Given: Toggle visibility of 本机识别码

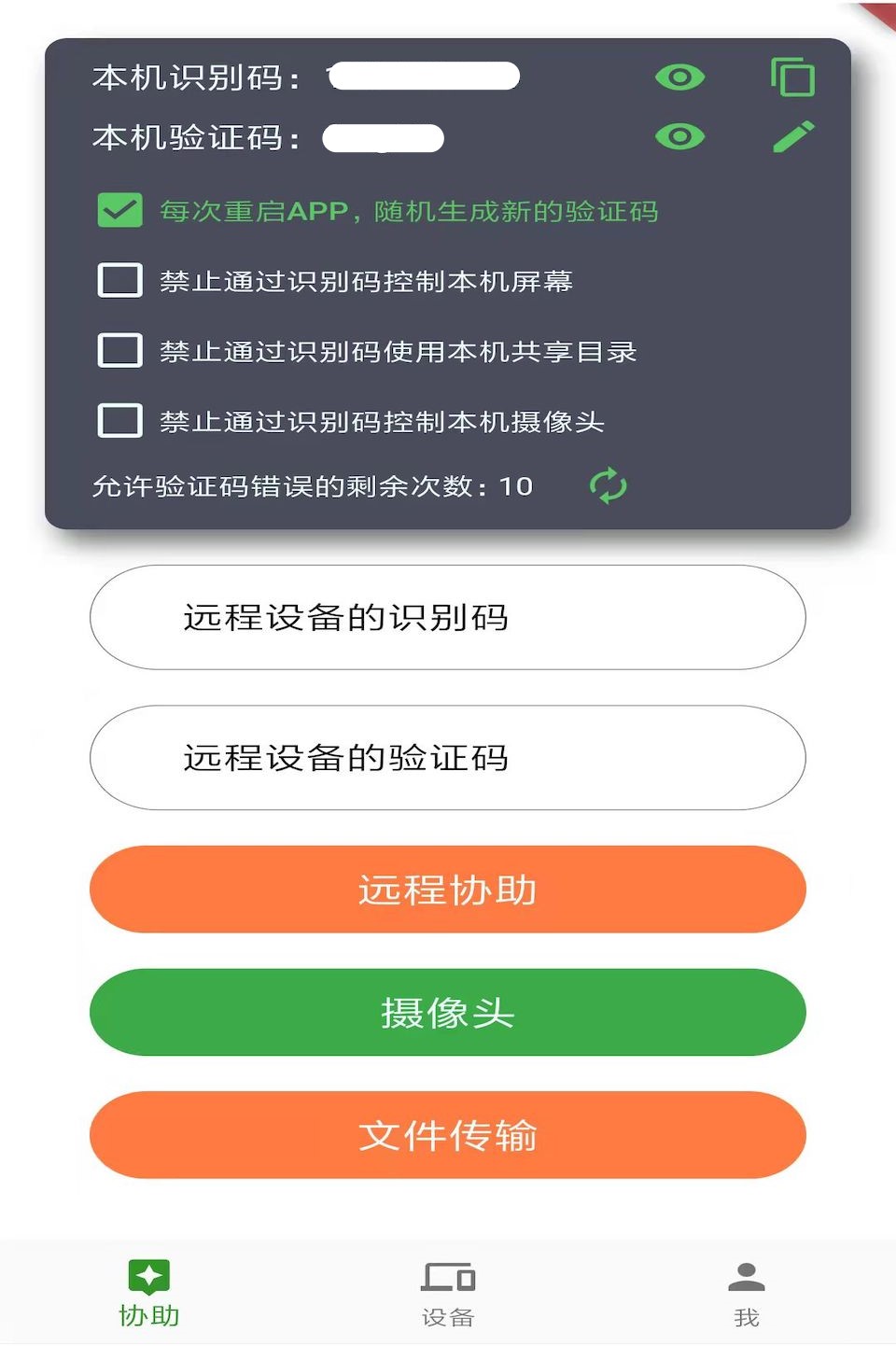Looking at the screenshot, I should [679, 77].
